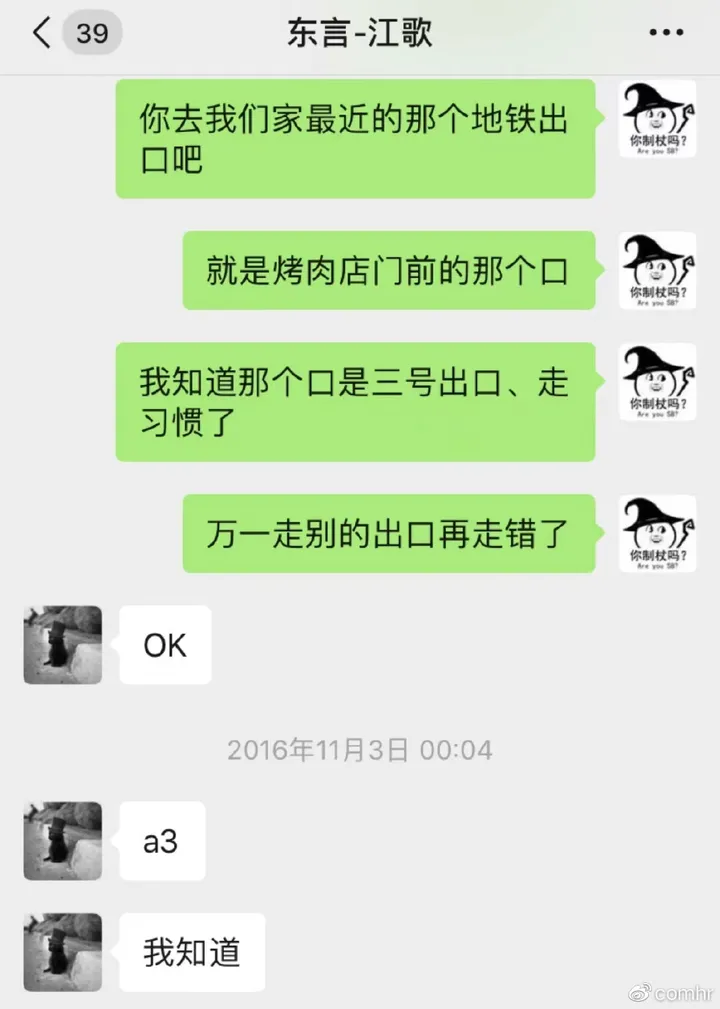Tap the avatar next to the a3 message
This screenshot has height=1009, width=720.
[62, 840]
